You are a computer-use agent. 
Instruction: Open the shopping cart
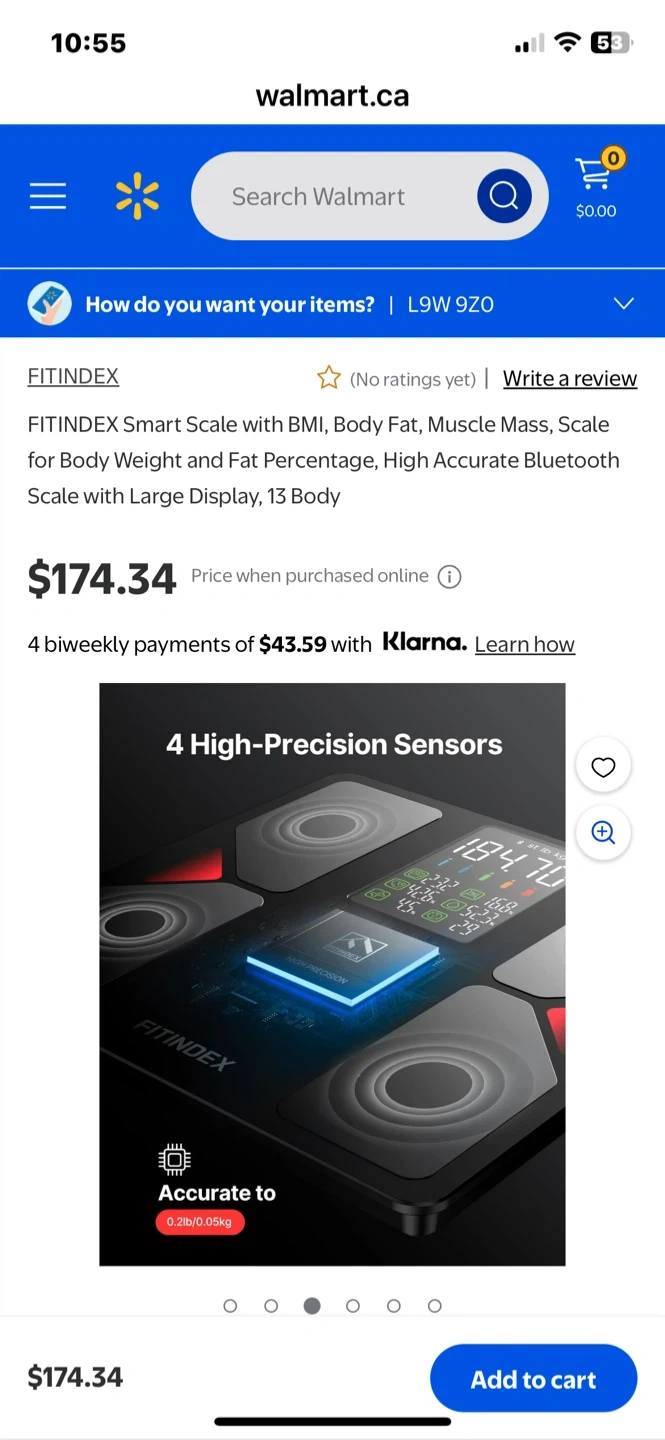tap(596, 185)
